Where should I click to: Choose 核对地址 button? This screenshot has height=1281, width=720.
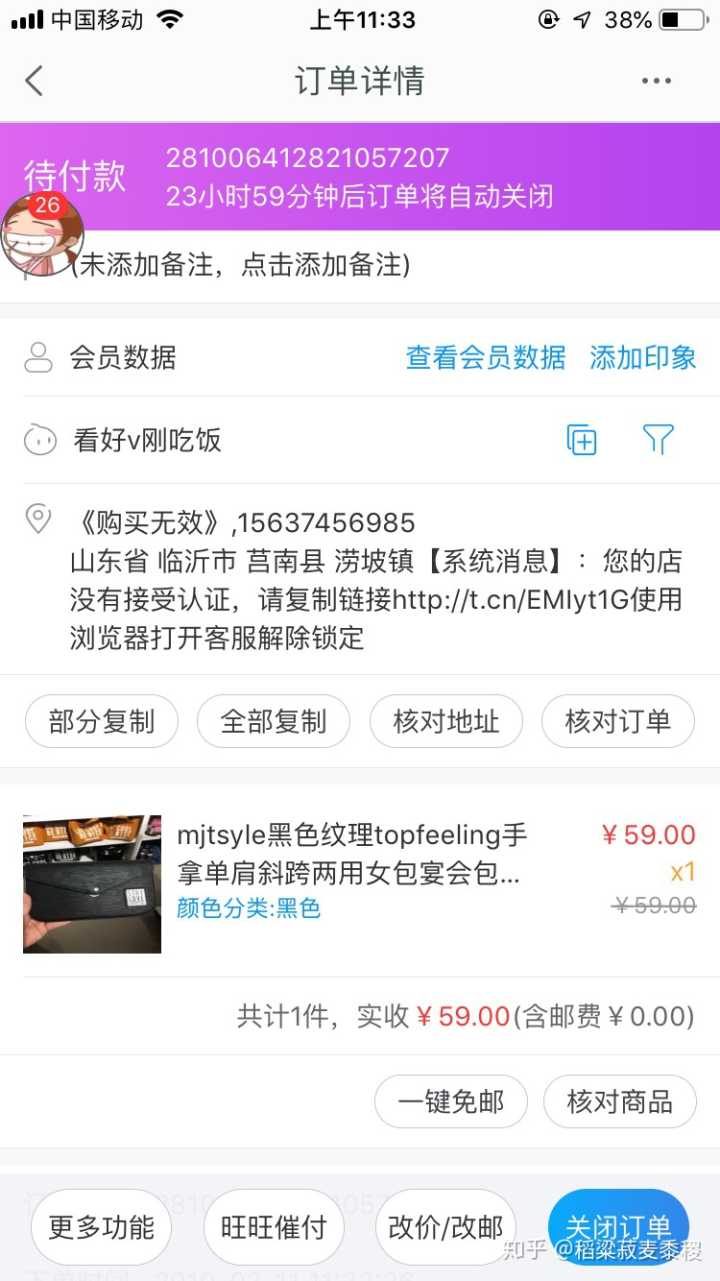coord(446,721)
